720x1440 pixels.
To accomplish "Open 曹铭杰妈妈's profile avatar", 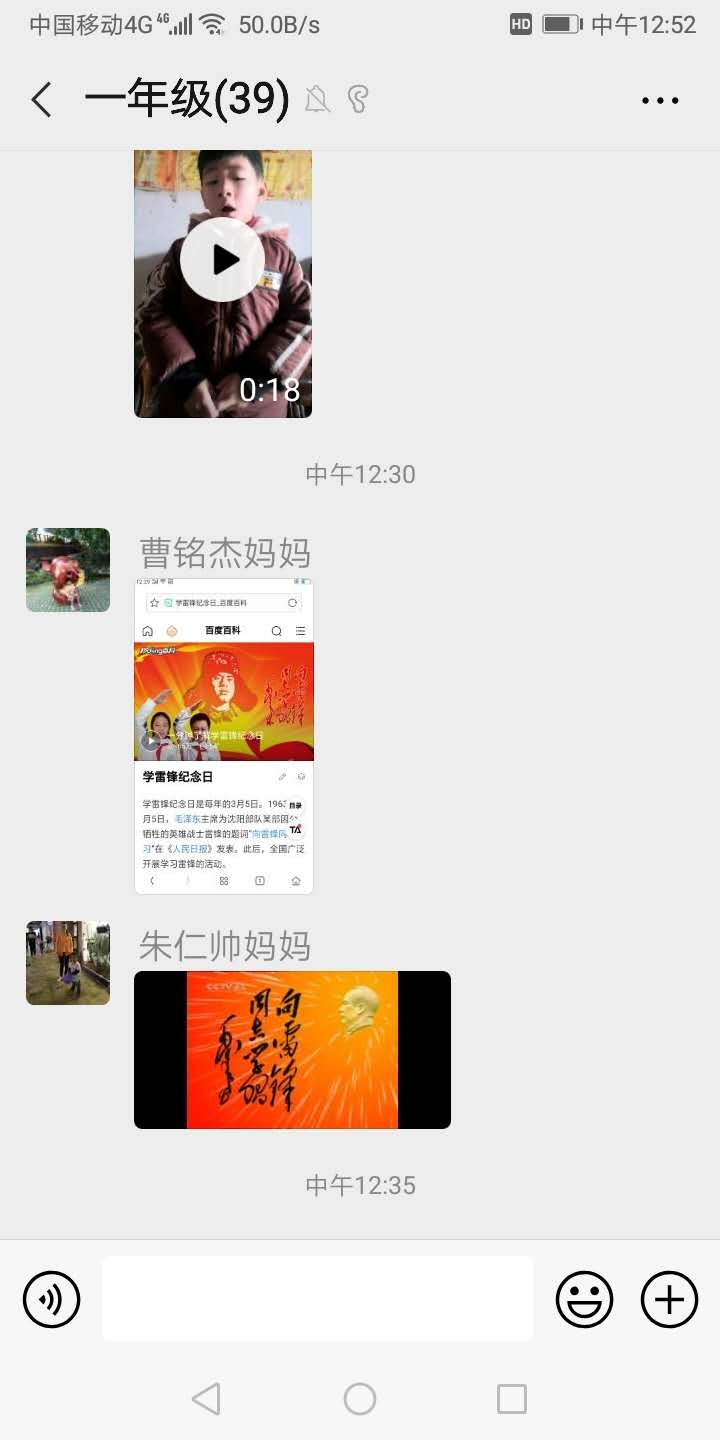I will [68, 570].
